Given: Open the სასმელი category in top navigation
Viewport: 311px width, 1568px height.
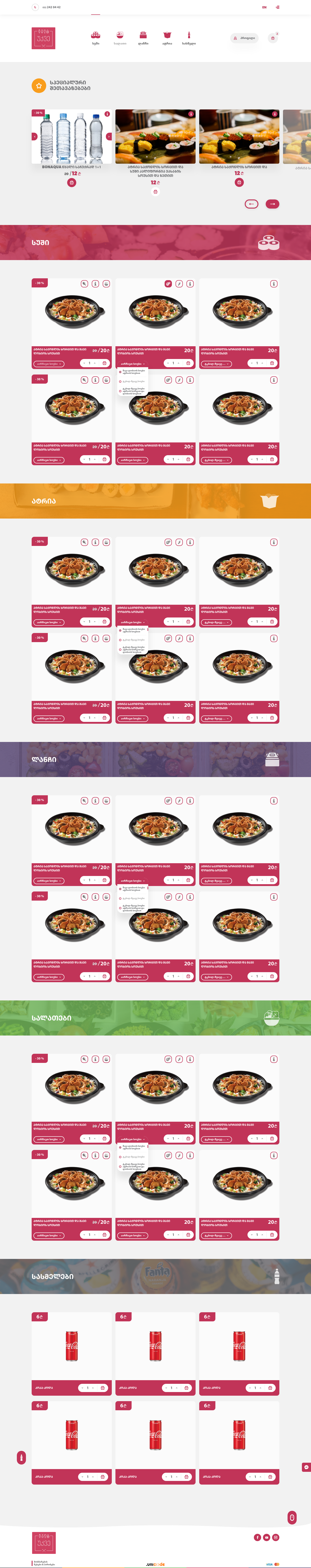Looking at the screenshot, I should tap(189, 38).
